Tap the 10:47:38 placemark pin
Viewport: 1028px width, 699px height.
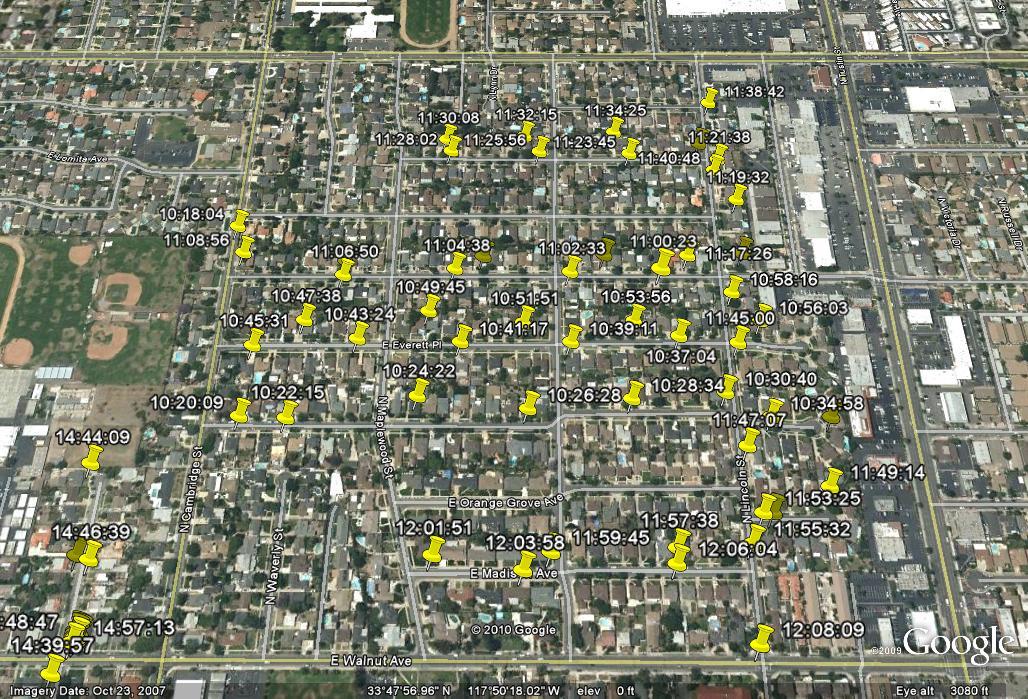pyautogui.click(x=306, y=314)
